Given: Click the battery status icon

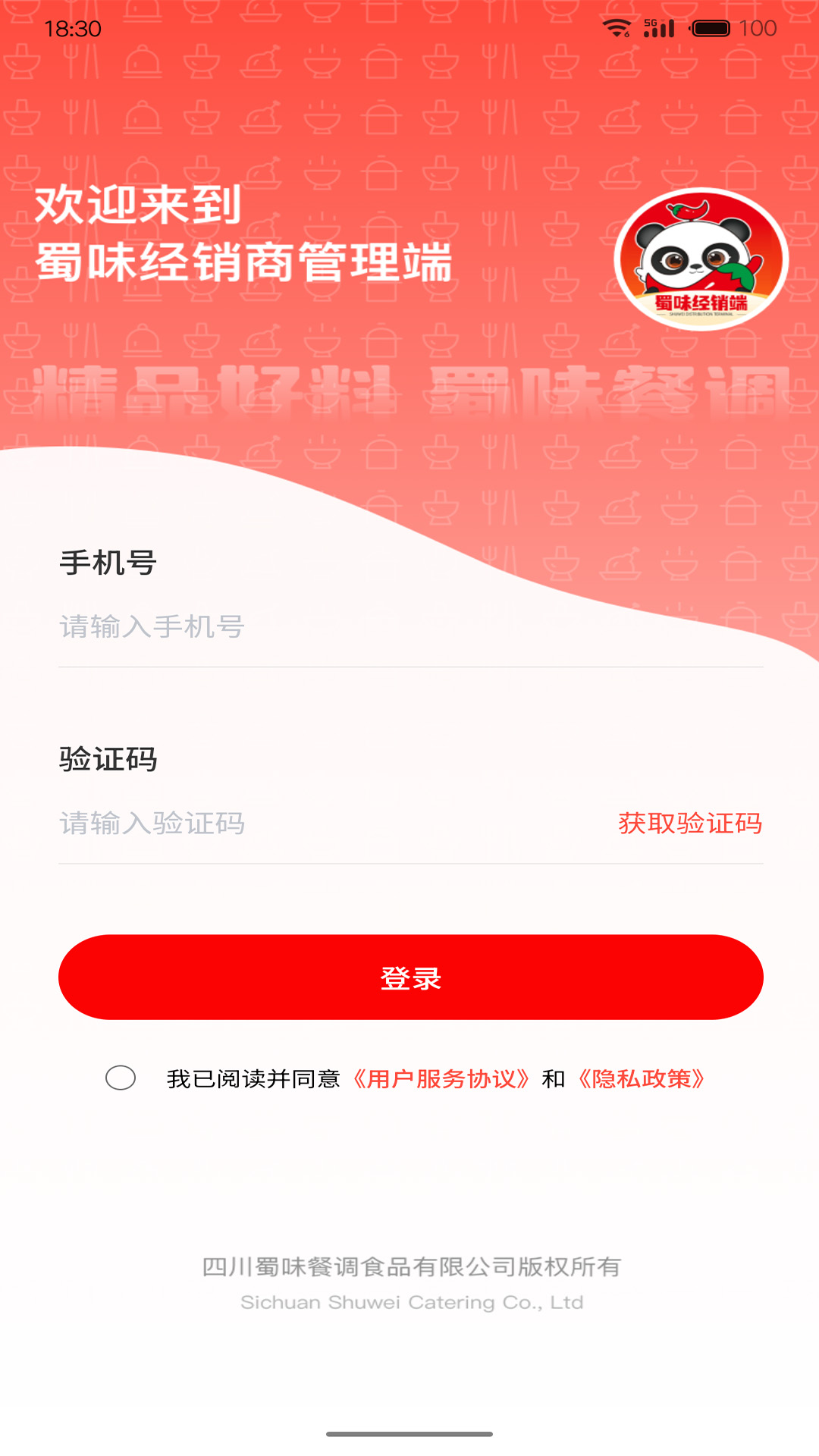Looking at the screenshot, I should (x=710, y=27).
